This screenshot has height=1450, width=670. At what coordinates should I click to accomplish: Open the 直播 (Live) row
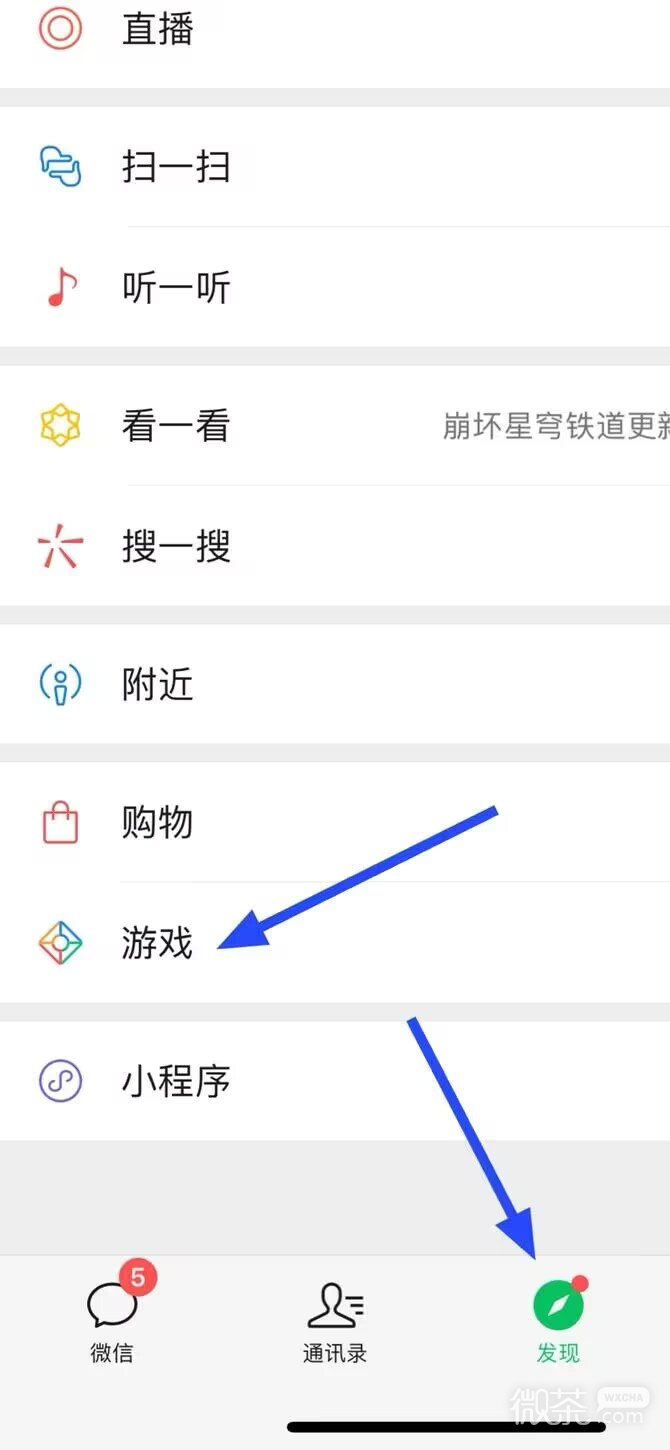coord(157,30)
